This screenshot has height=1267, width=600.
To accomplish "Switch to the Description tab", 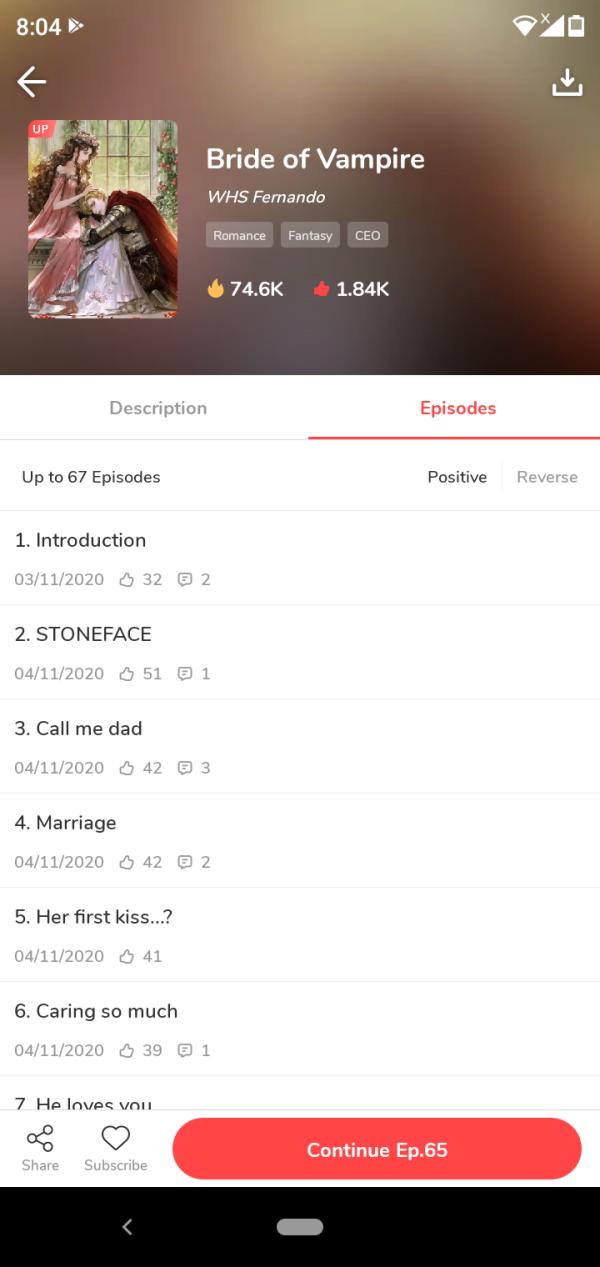I will coord(158,408).
